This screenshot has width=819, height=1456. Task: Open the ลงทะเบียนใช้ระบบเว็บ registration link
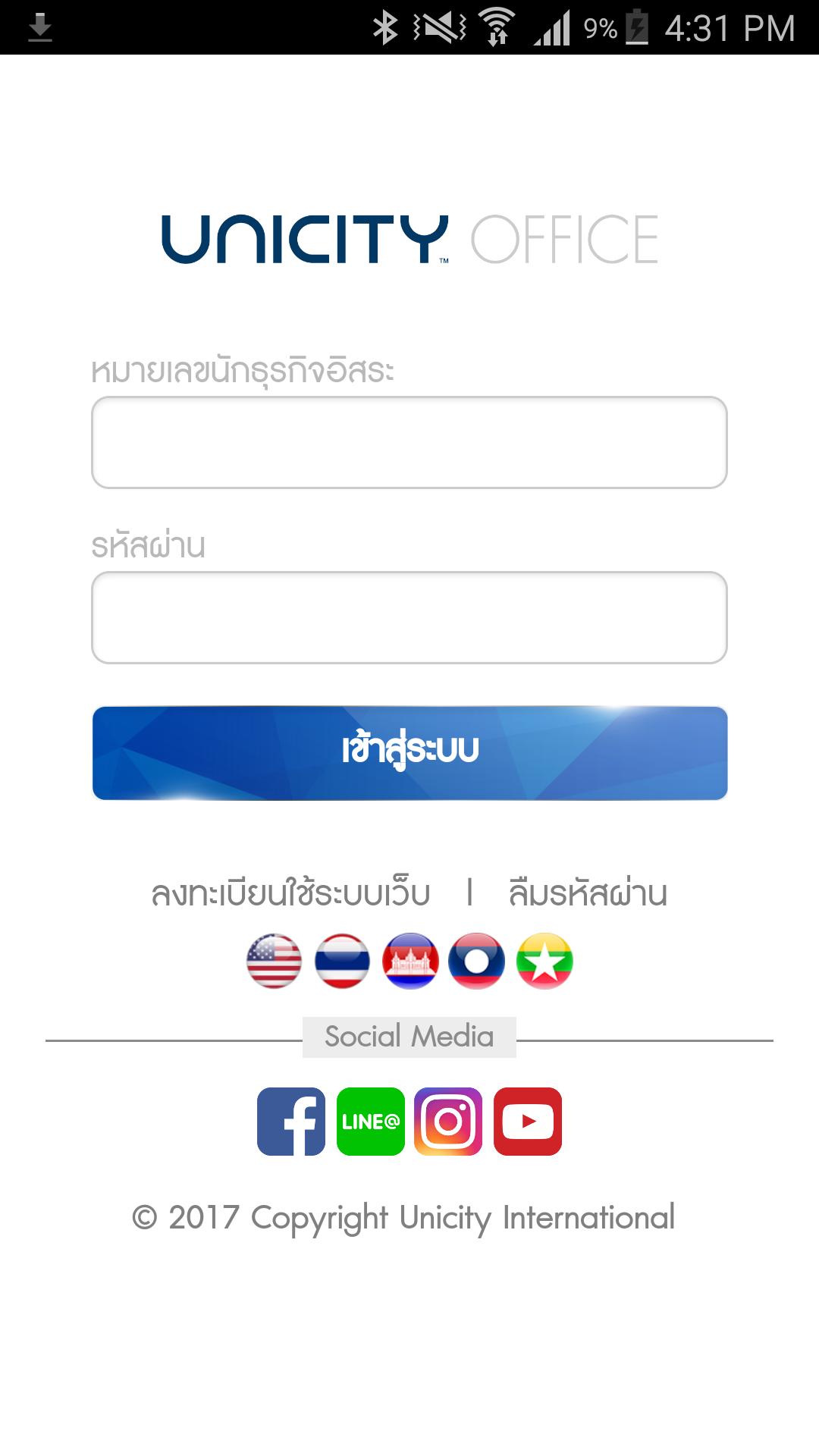tap(290, 893)
